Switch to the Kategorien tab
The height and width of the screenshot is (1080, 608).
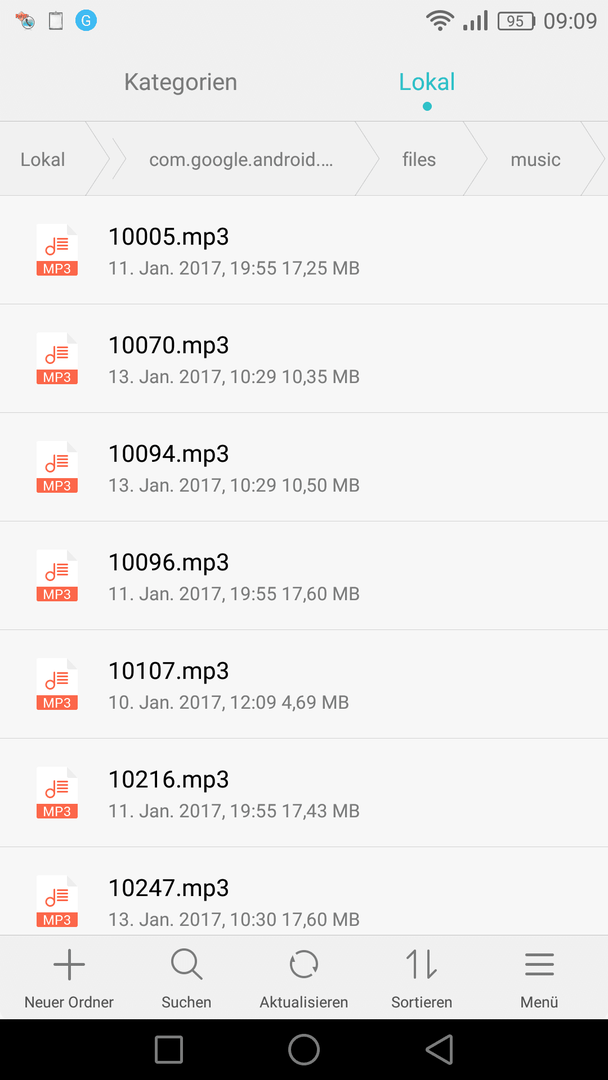coord(180,82)
